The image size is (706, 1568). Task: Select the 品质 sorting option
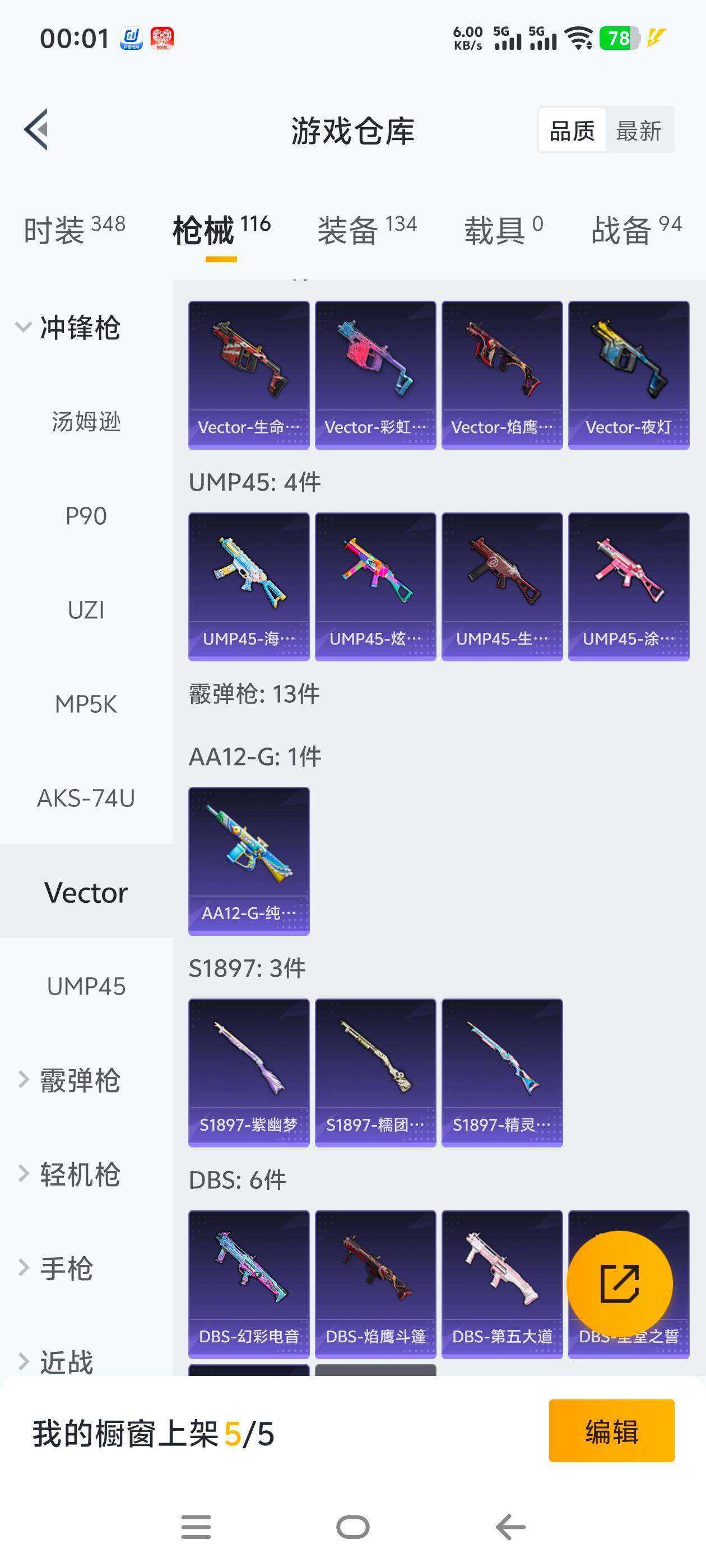coord(572,130)
